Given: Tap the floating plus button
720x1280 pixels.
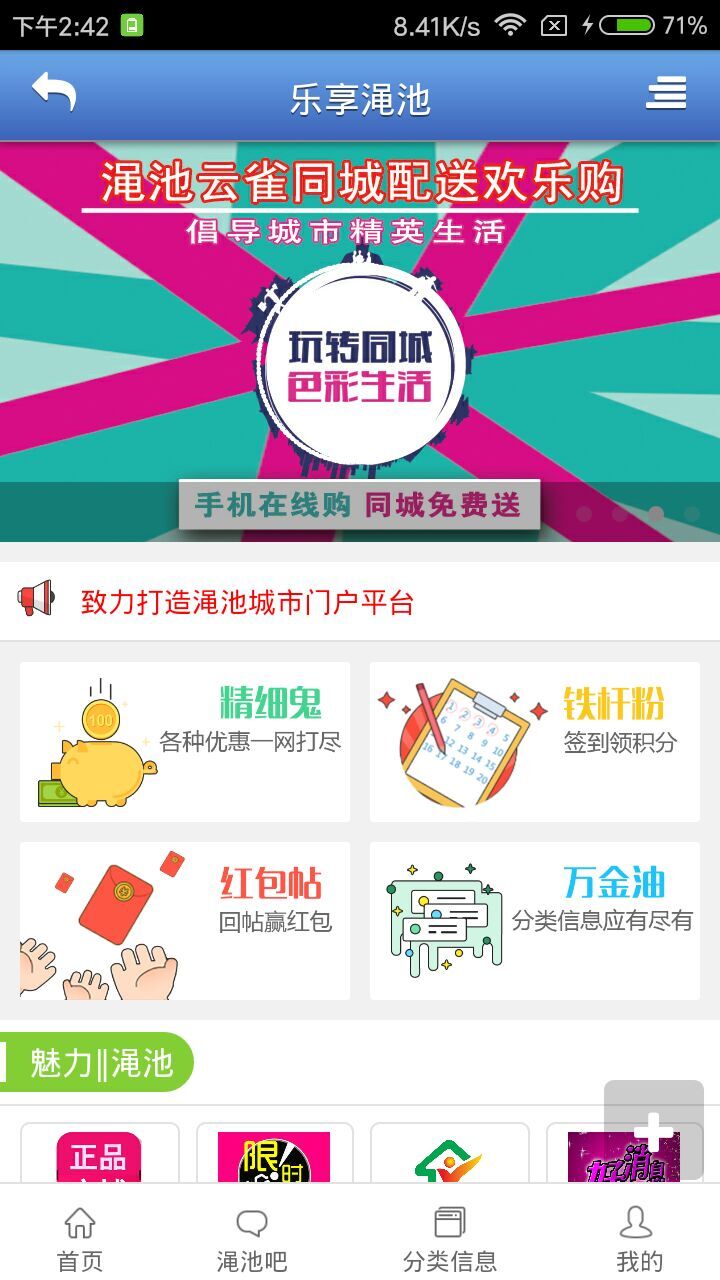Looking at the screenshot, I should tap(654, 1130).
